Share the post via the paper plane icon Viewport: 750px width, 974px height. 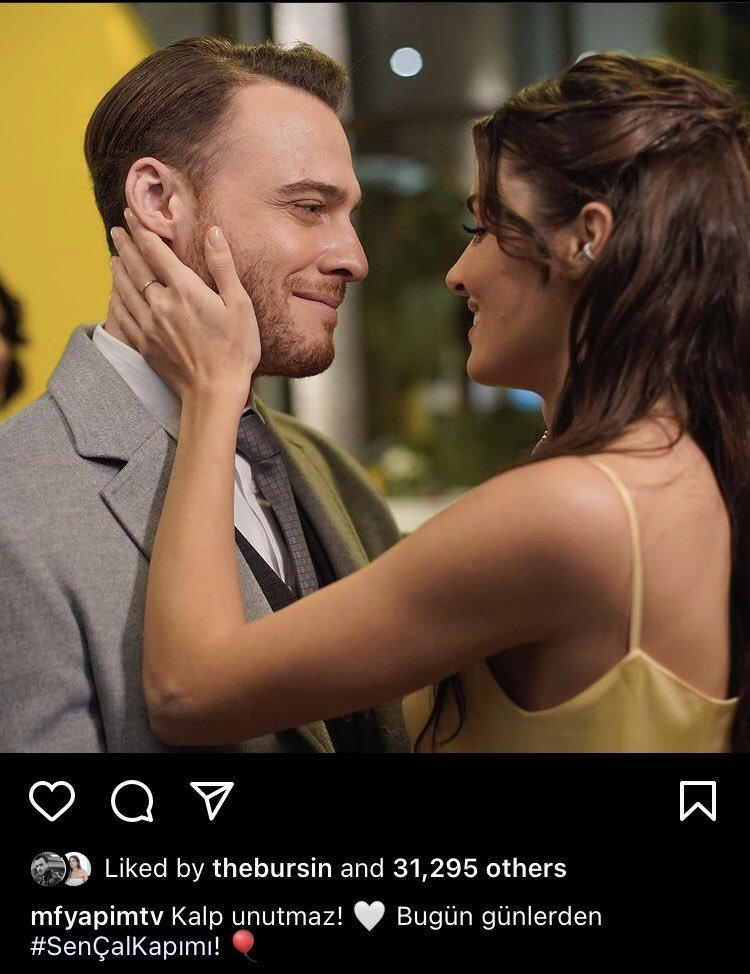212,800
